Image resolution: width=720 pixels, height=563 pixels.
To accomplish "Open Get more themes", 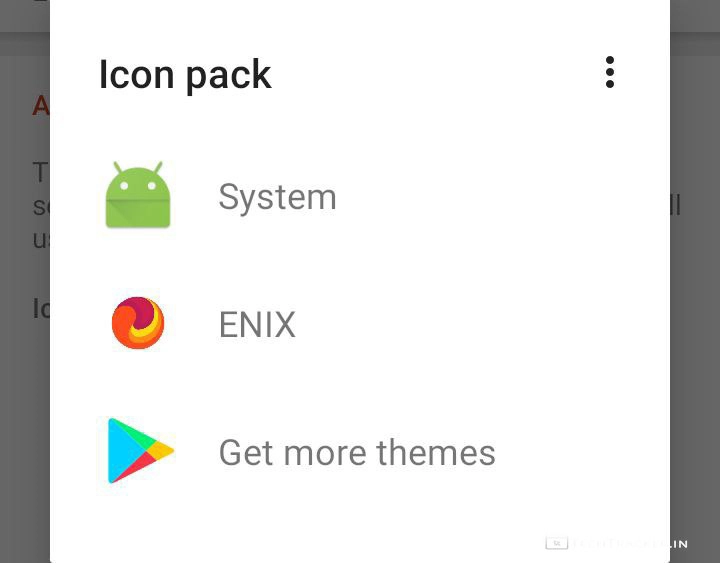I will pos(356,453).
